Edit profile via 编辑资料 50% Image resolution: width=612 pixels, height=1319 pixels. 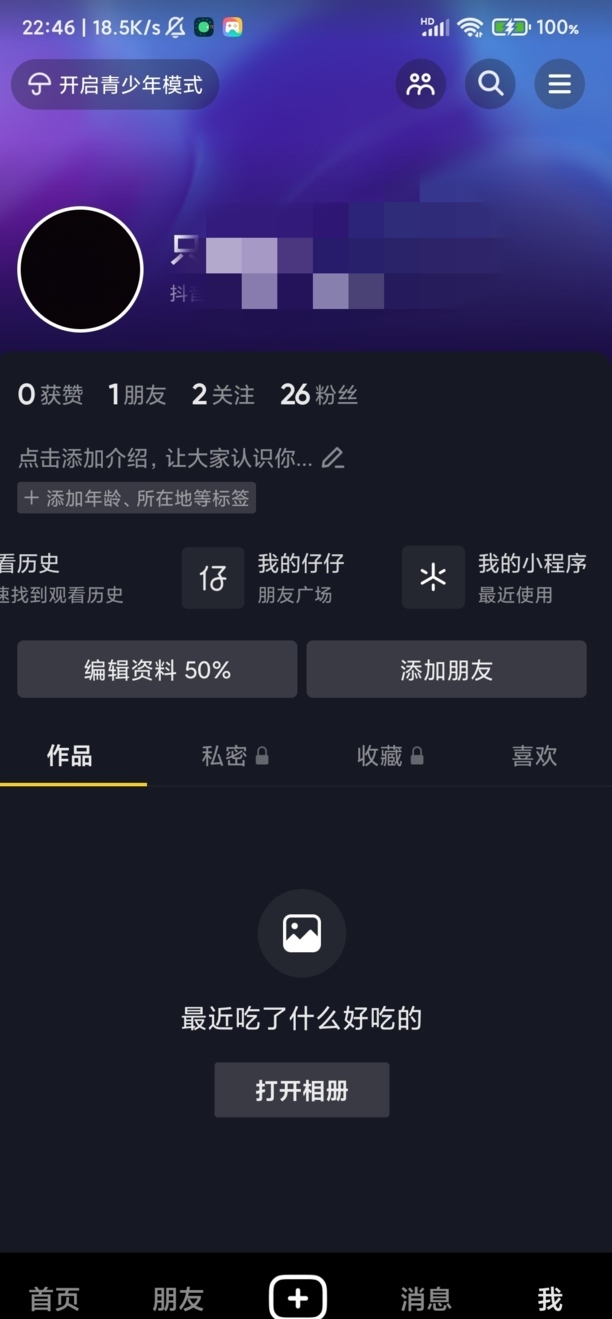pos(157,670)
